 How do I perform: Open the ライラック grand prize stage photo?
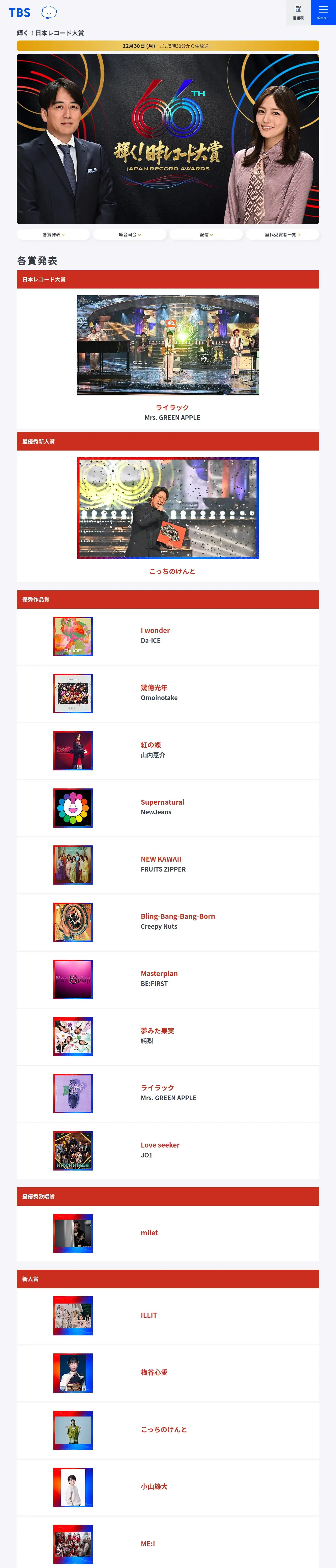168,345
